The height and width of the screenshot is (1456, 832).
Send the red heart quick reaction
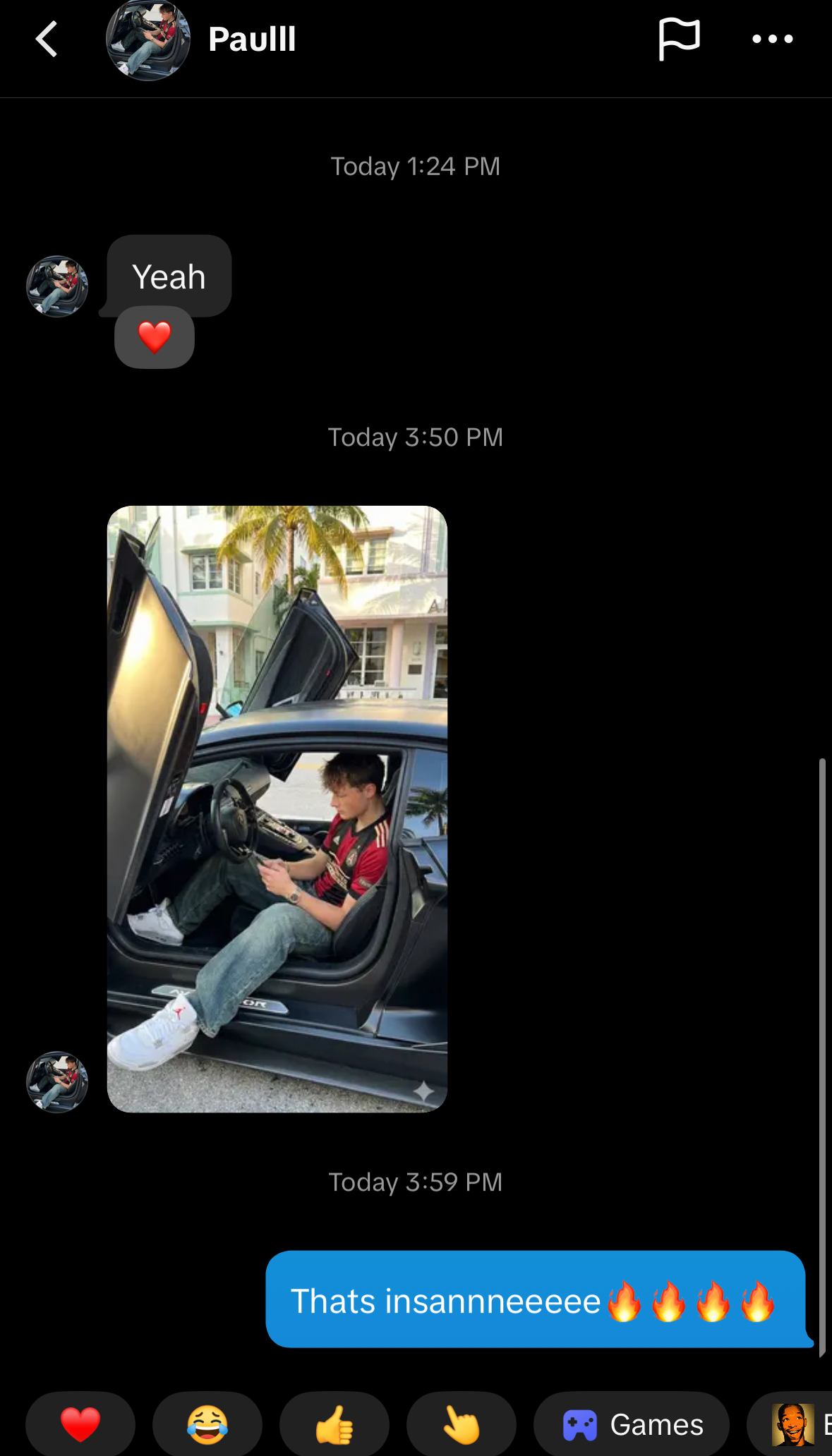(80, 1425)
